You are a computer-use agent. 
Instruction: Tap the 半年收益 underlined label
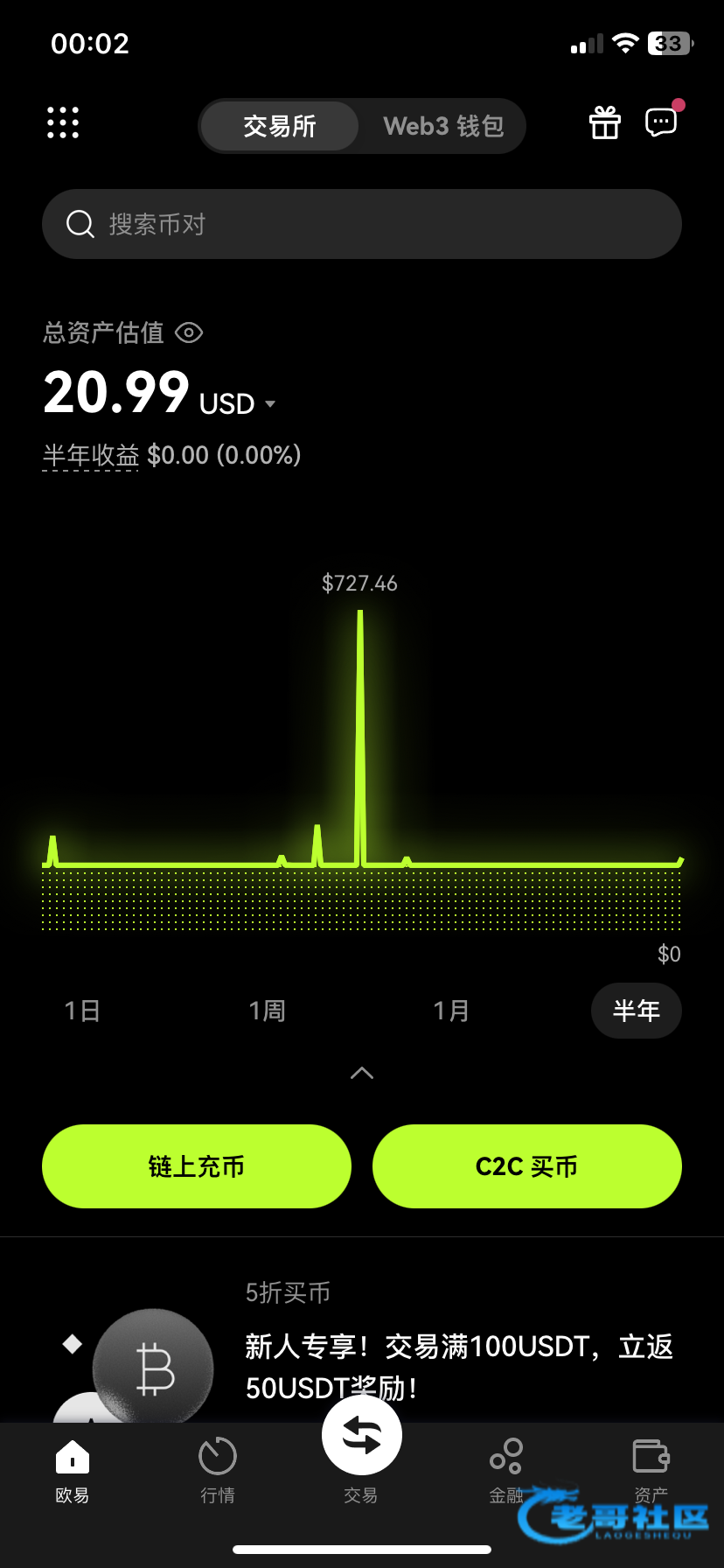click(x=91, y=455)
